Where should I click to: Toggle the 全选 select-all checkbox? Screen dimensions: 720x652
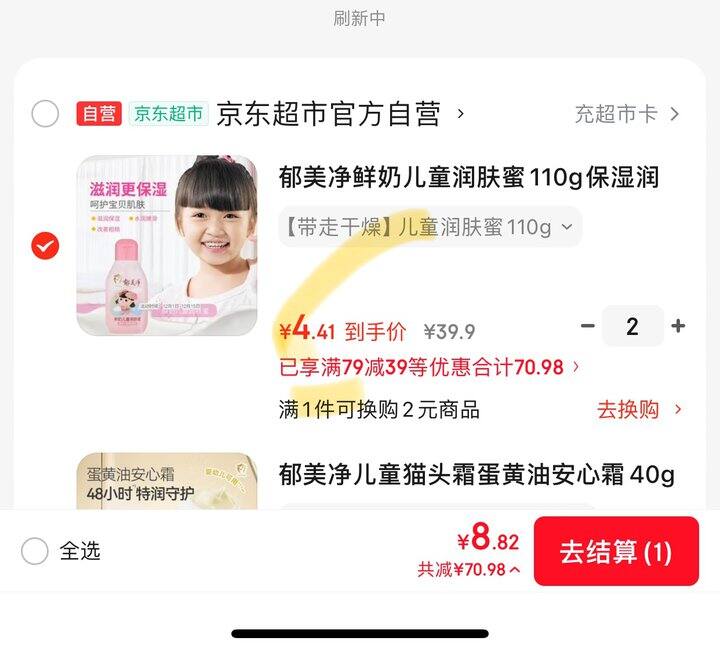35,551
